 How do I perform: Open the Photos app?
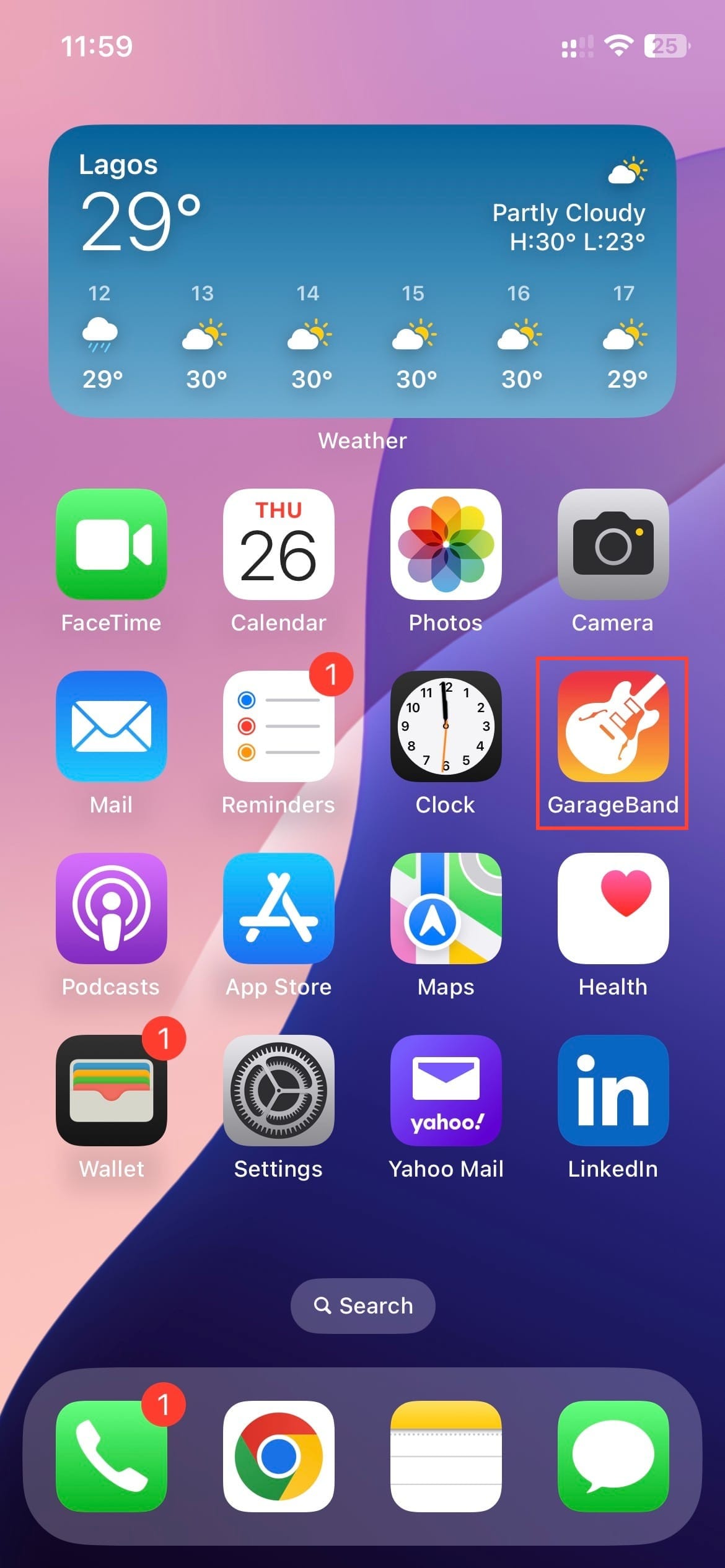pyautogui.click(x=446, y=544)
